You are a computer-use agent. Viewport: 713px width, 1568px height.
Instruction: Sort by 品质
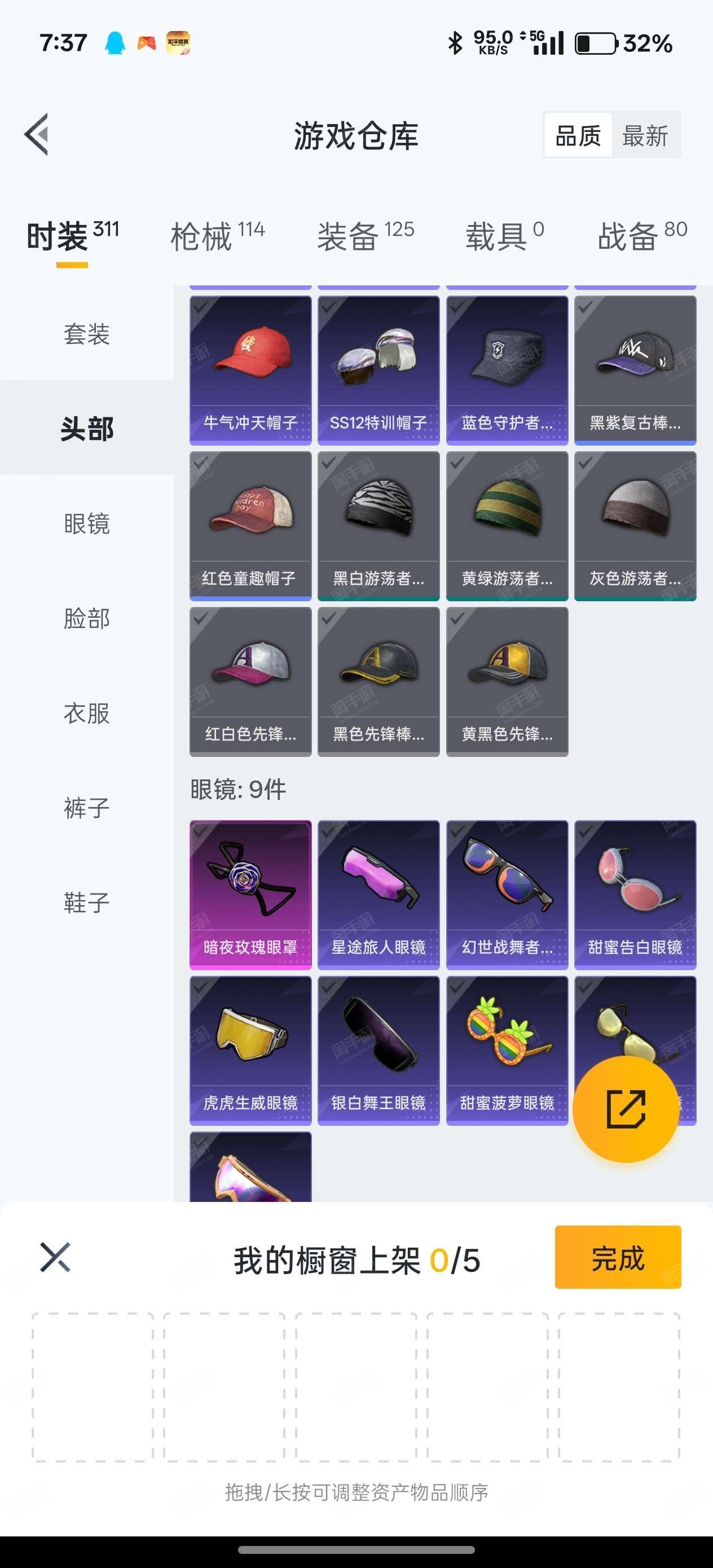[578, 136]
